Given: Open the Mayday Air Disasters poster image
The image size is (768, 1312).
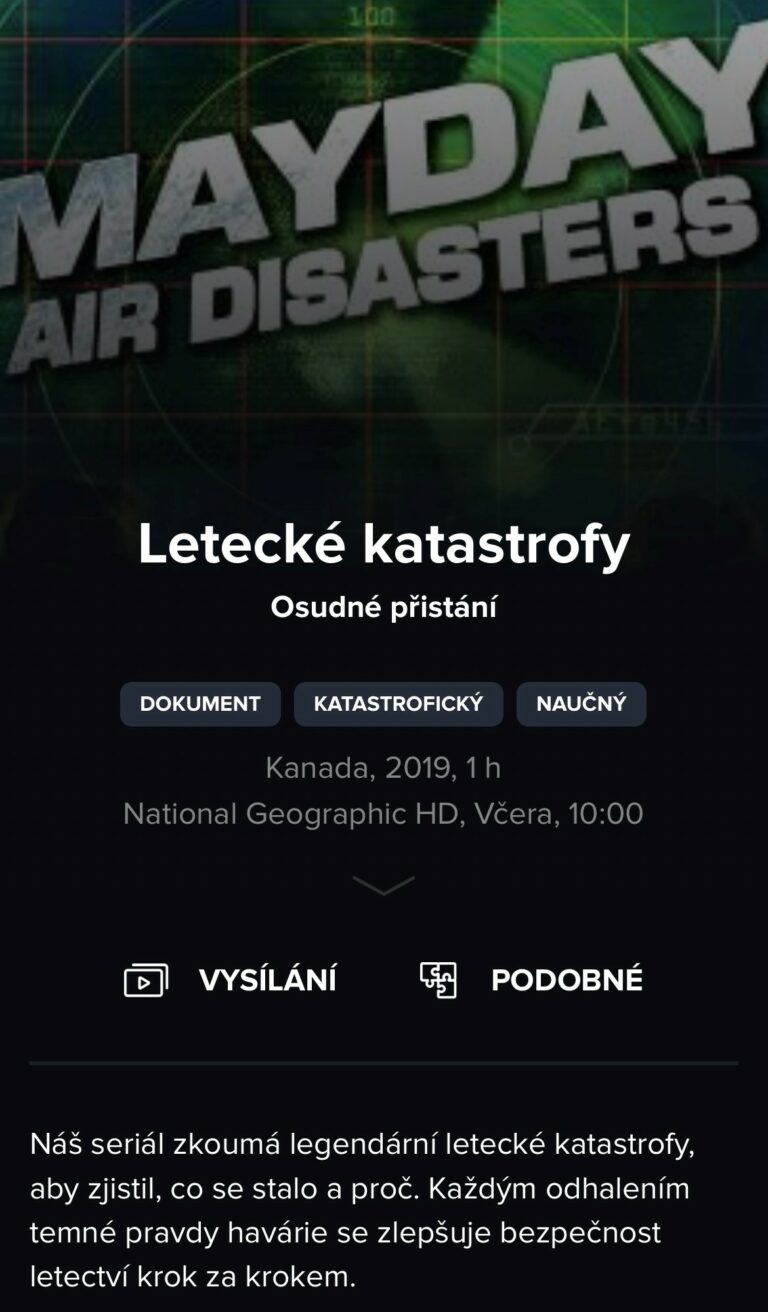Looking at the screenshot, I should [x=384, y=230].
